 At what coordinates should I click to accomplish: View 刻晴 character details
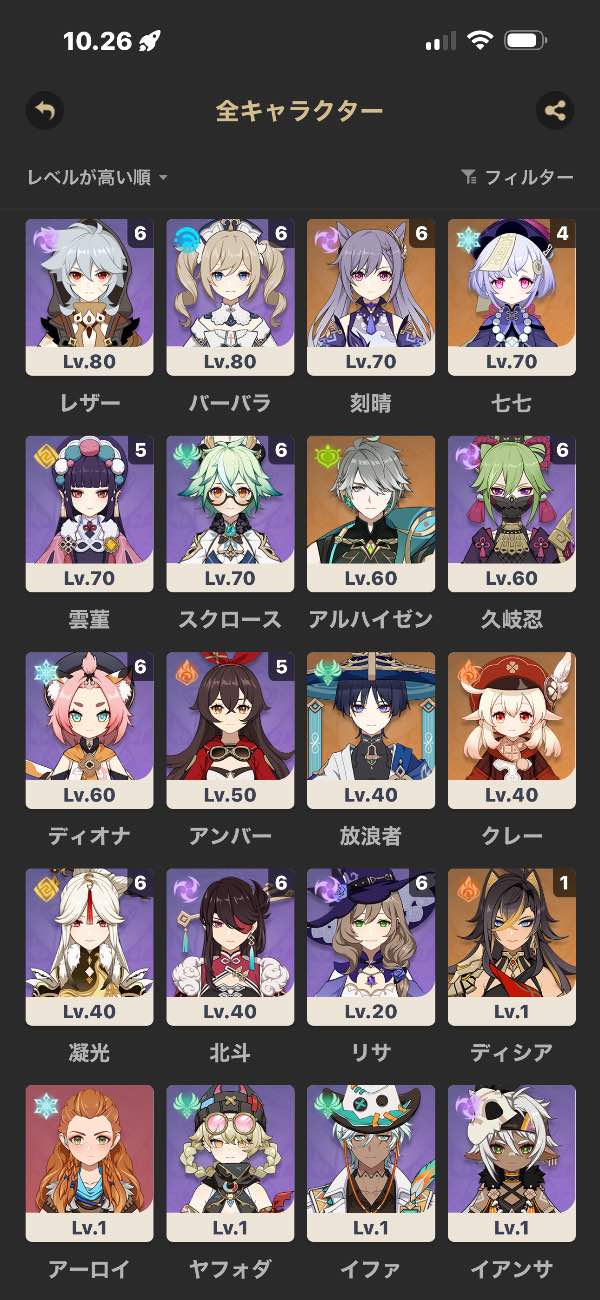click(371, 297)
